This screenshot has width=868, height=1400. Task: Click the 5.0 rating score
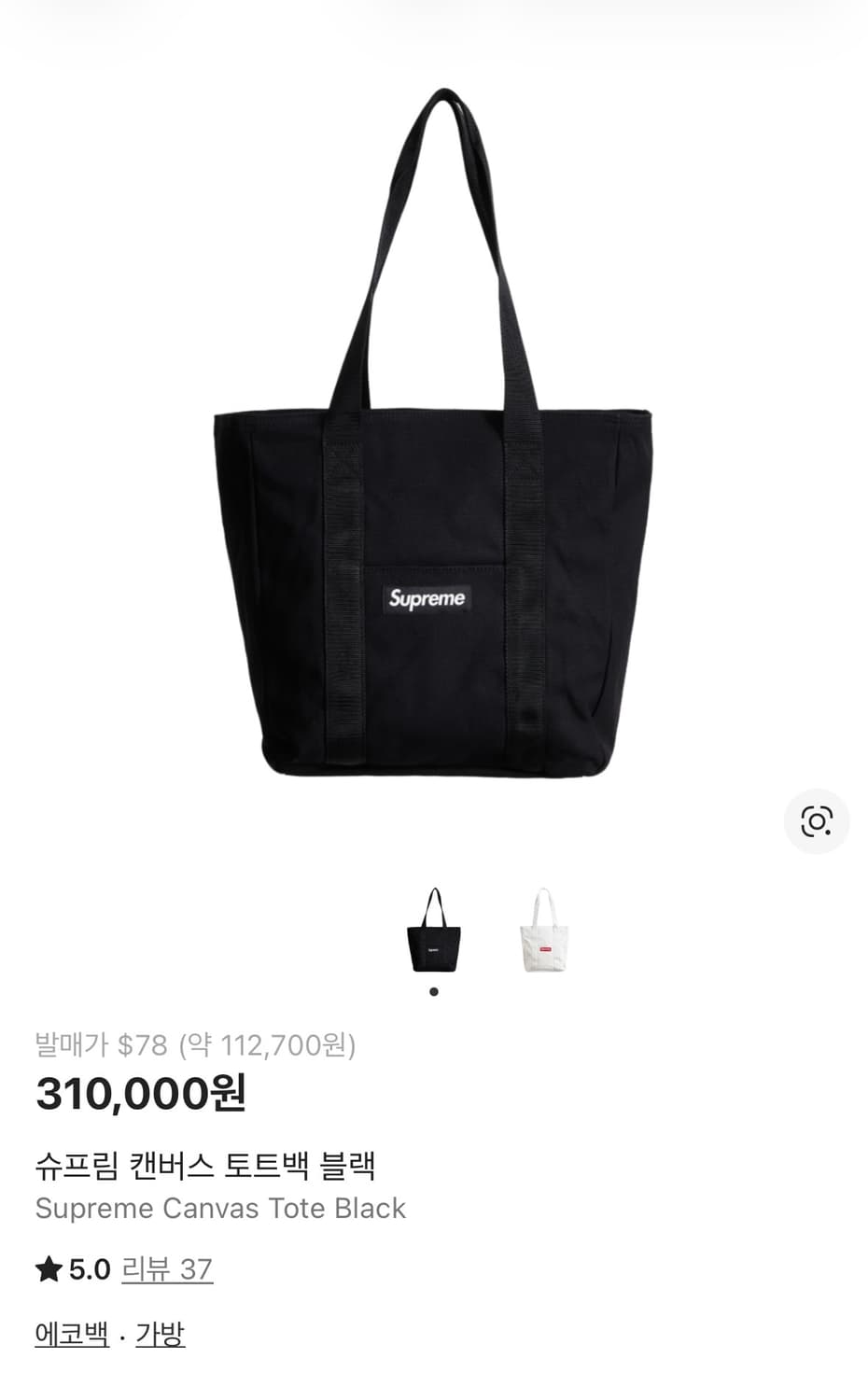(x=87, y=1268)
